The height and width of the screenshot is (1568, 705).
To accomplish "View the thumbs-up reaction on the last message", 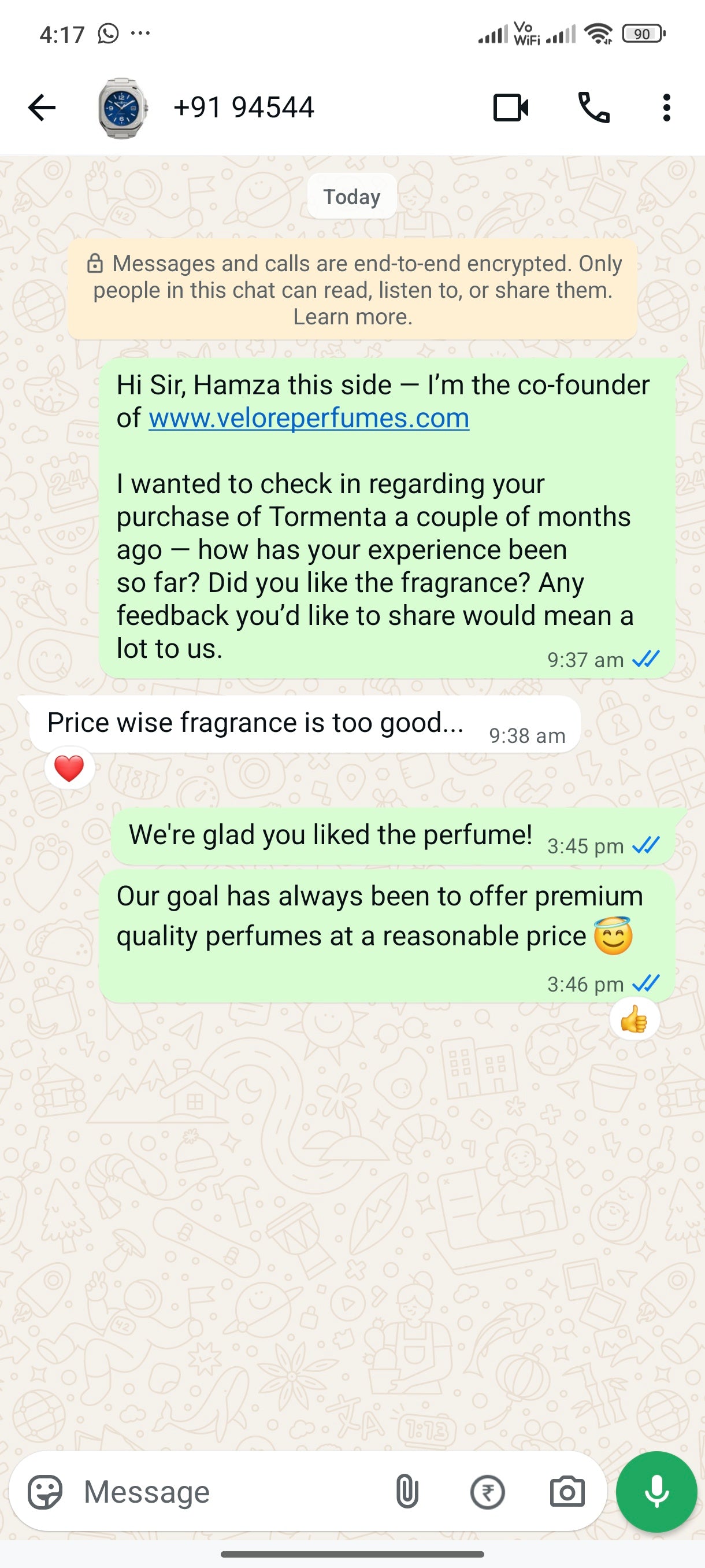I will pyautogui.click(x=634, y=1019).
